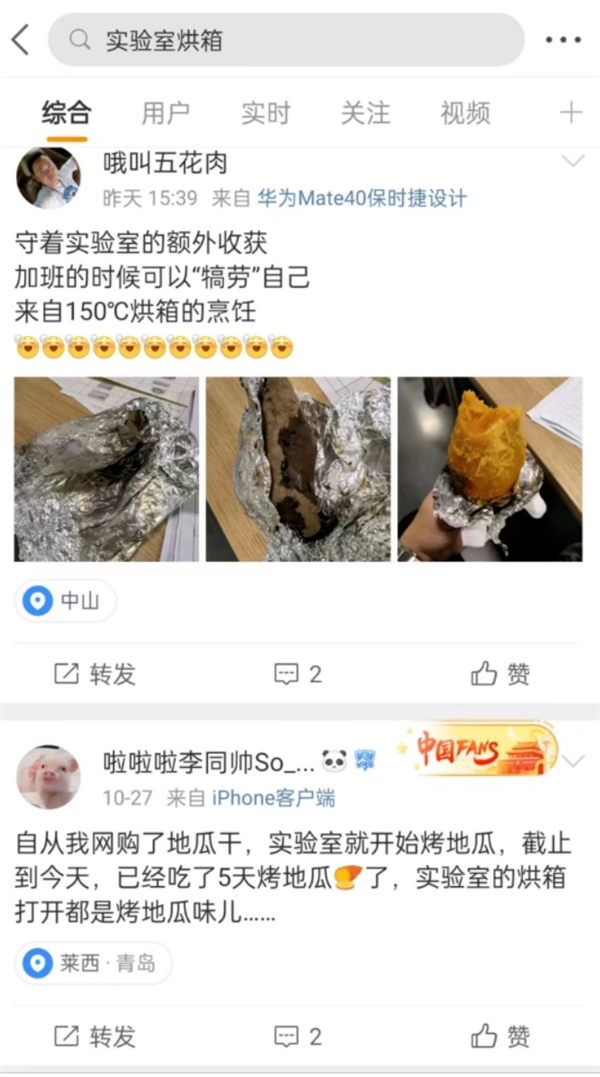
Task: Switch to the 用户 tab
Action: [x=165, y=113]
